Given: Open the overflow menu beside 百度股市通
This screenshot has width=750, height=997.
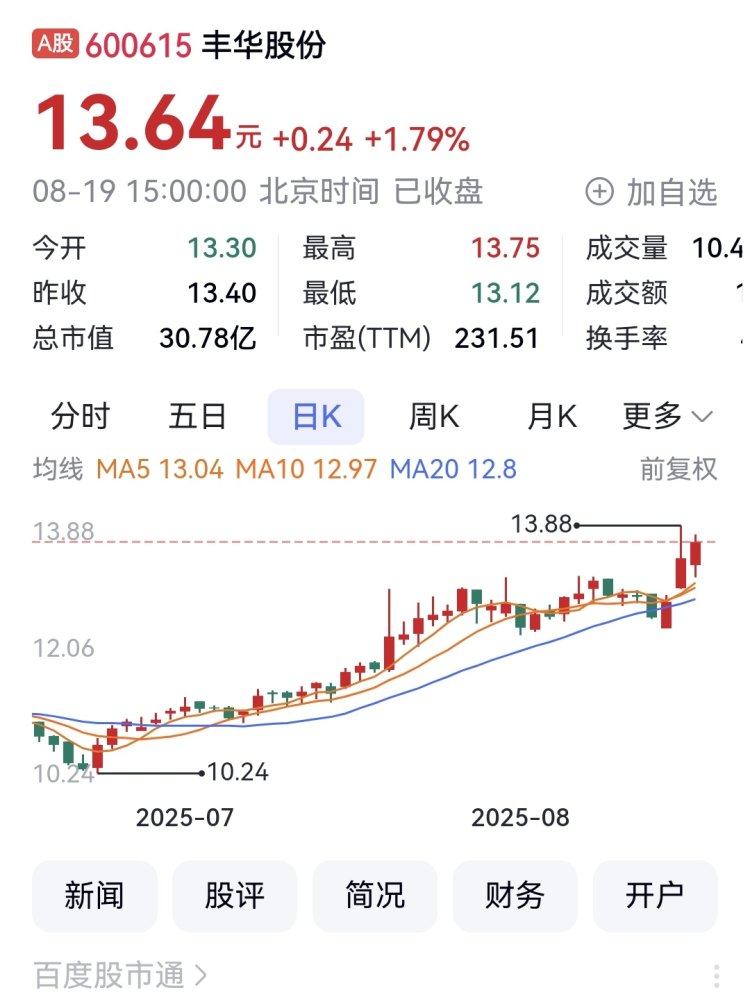Looking at the screenshot, I should (x=716, y=976).
